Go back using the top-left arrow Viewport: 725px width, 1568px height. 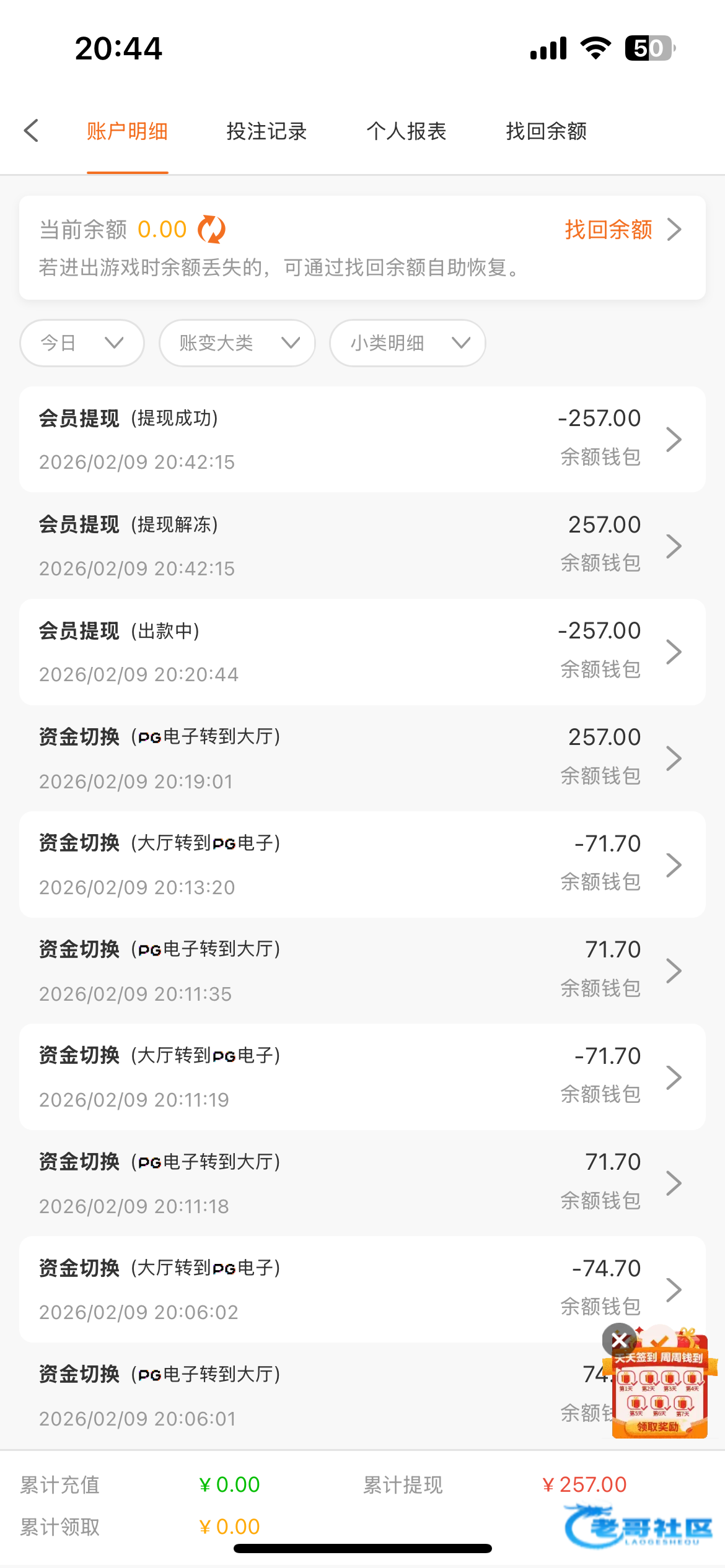32,131
